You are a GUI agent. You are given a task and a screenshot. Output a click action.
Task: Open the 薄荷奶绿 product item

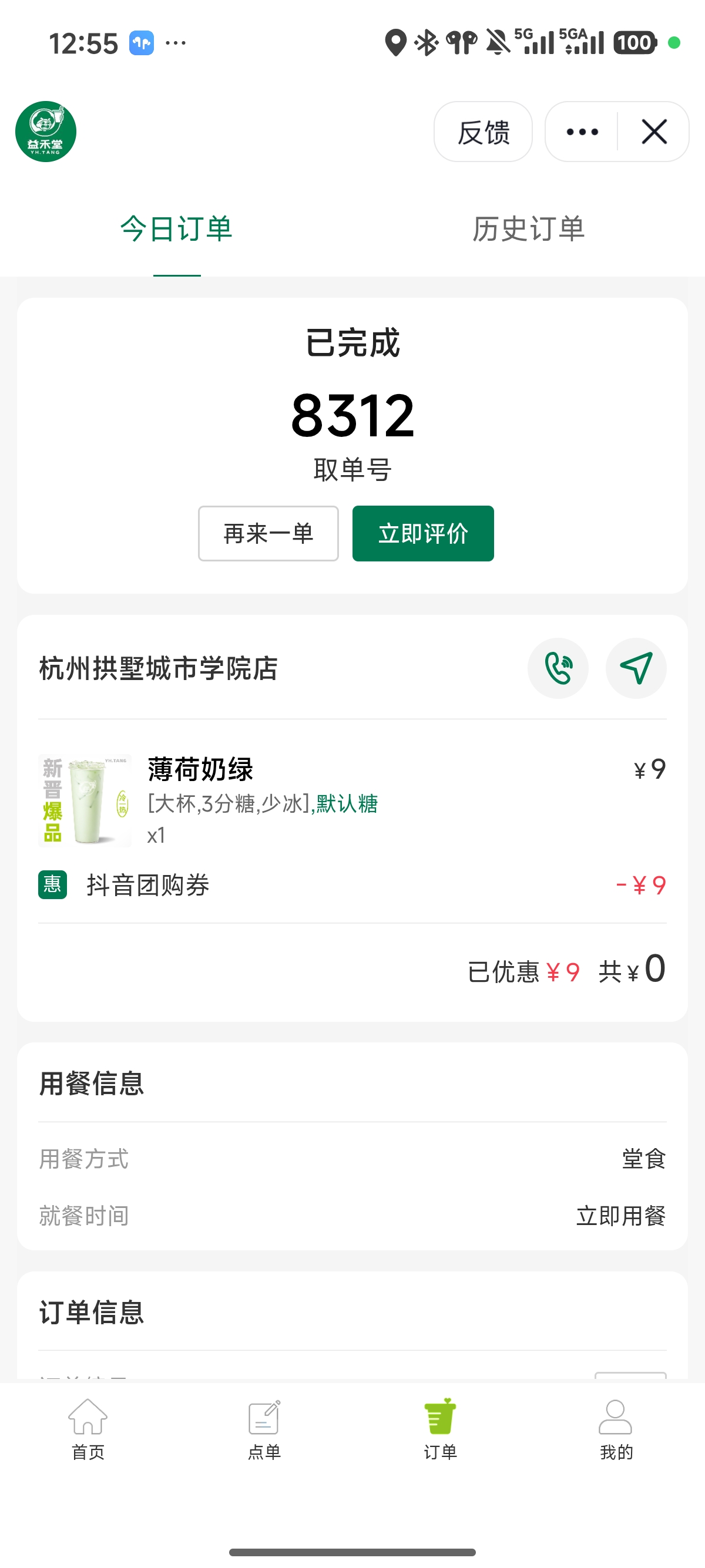(x=352, y=800)
